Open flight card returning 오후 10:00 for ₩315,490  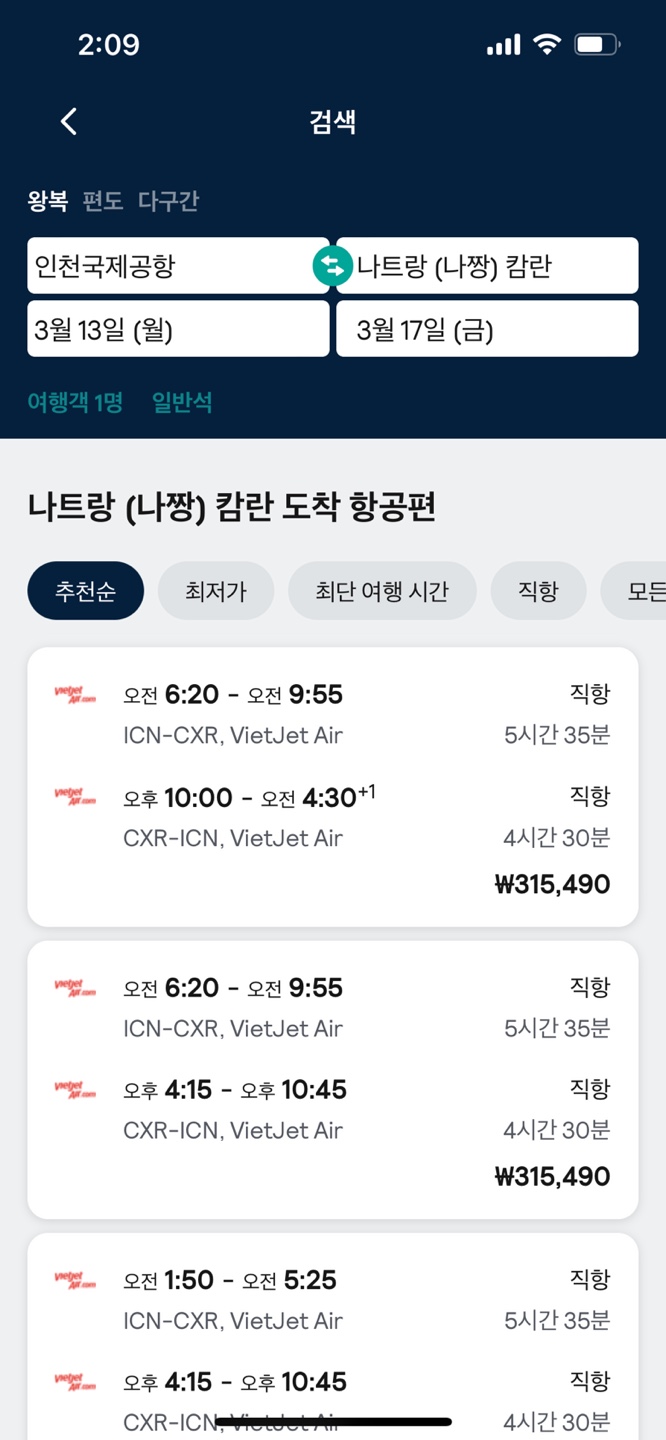click(x=333, y=787)
